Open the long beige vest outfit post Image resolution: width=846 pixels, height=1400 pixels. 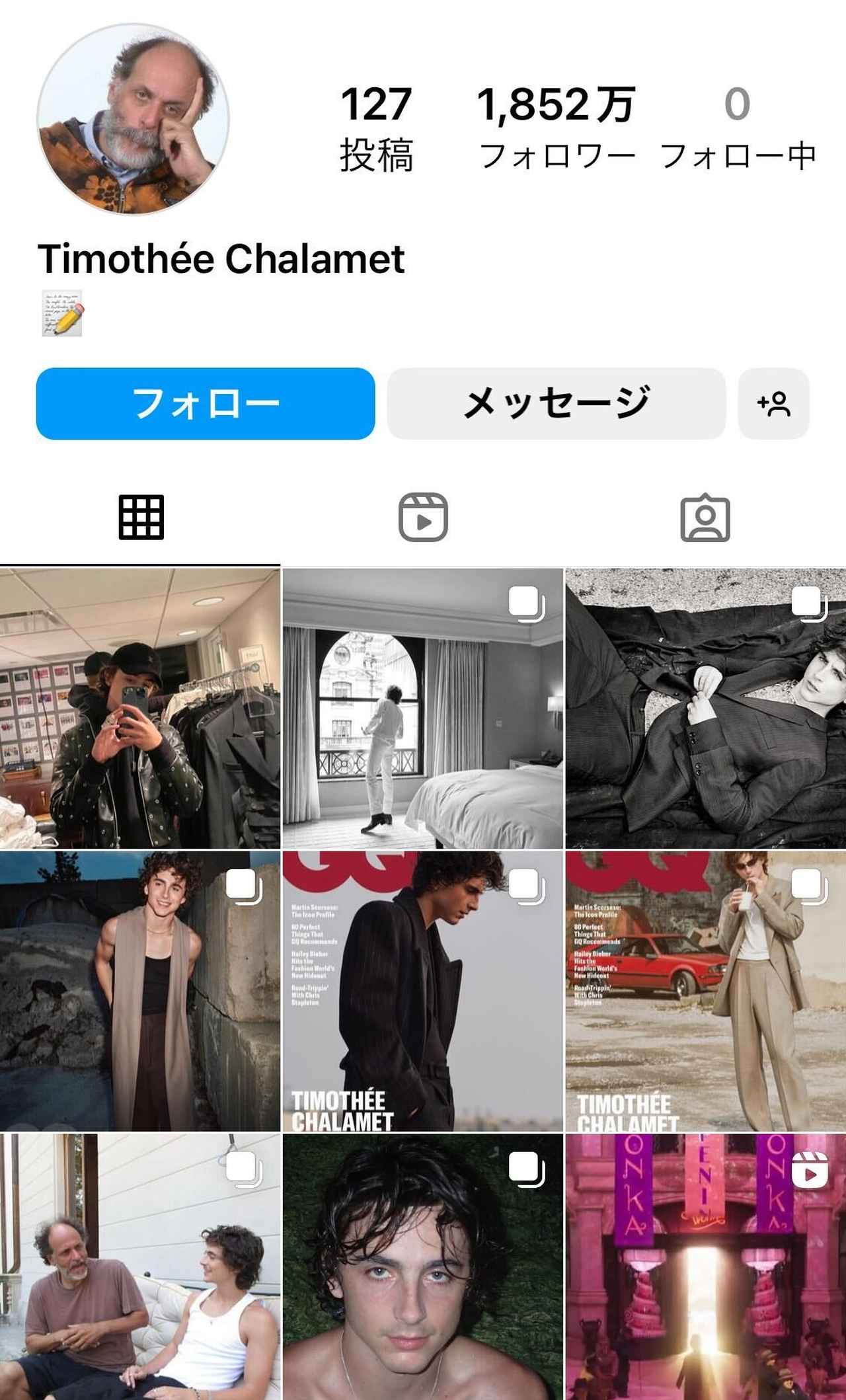tap(140, 992)
